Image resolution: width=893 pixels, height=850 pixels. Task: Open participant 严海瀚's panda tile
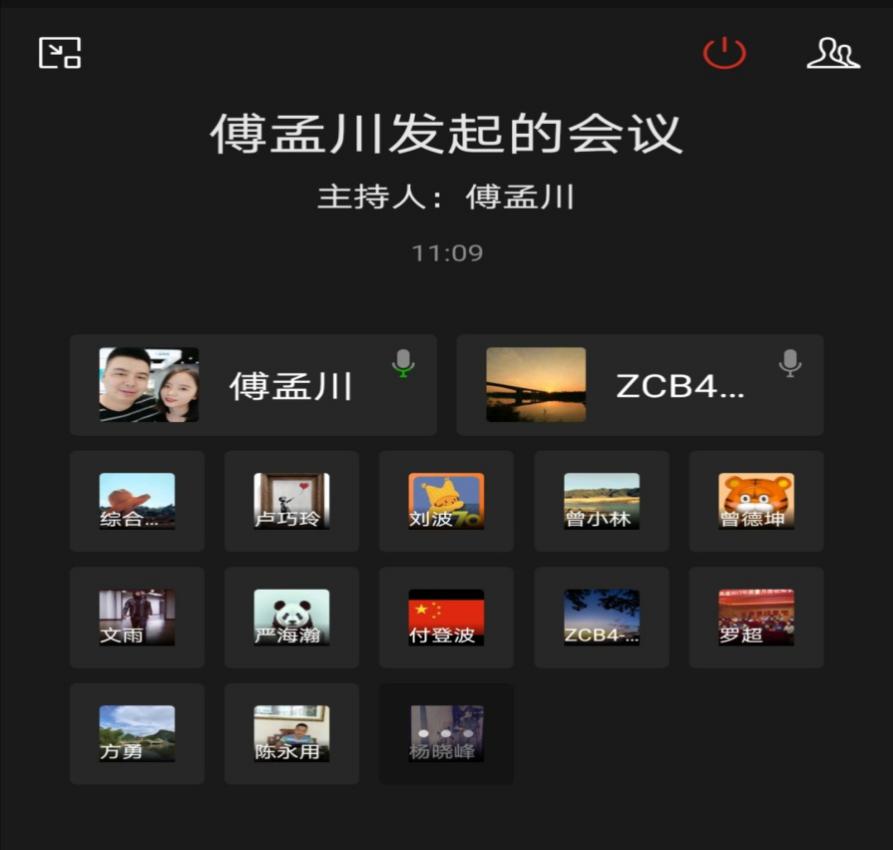291,617
